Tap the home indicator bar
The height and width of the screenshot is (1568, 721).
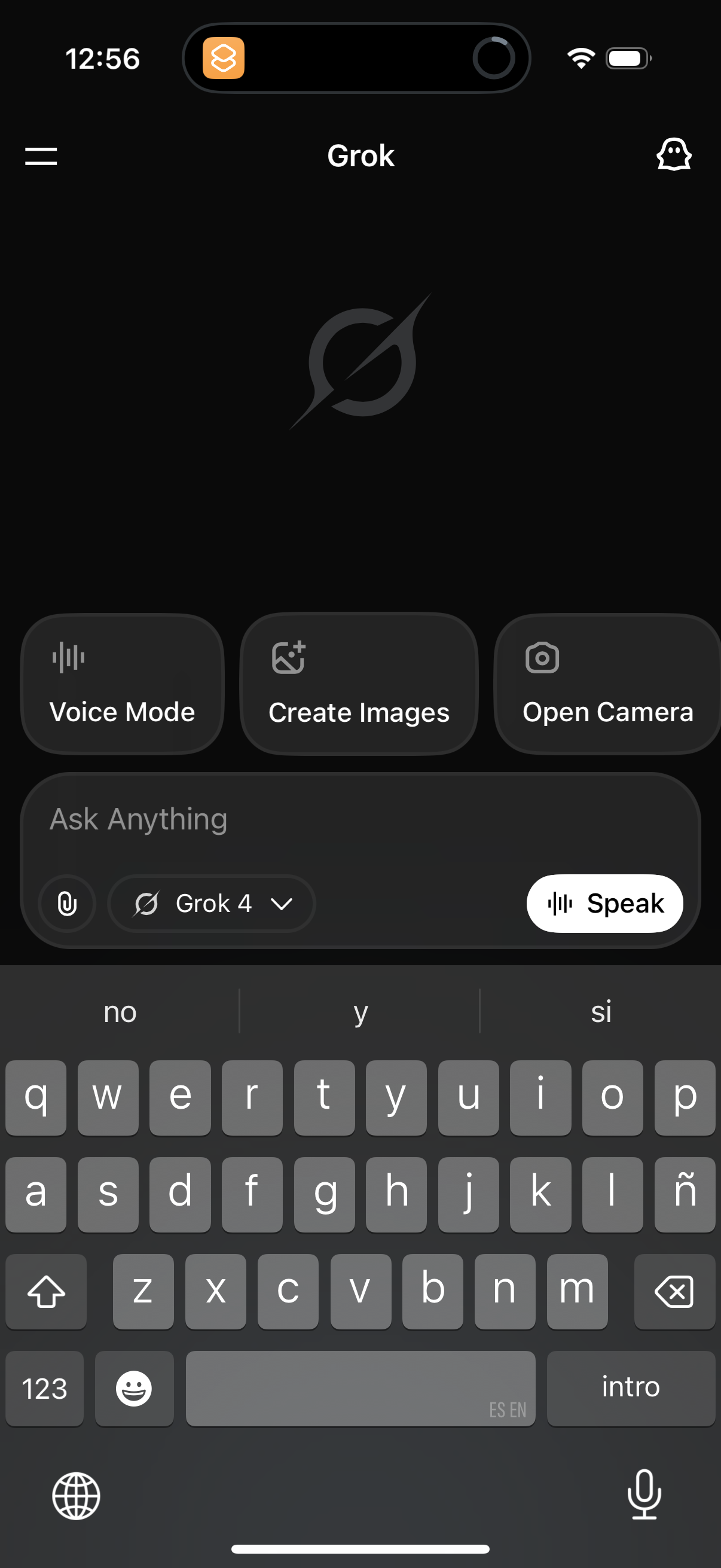pyautogui.click(x=360, y=1549)
